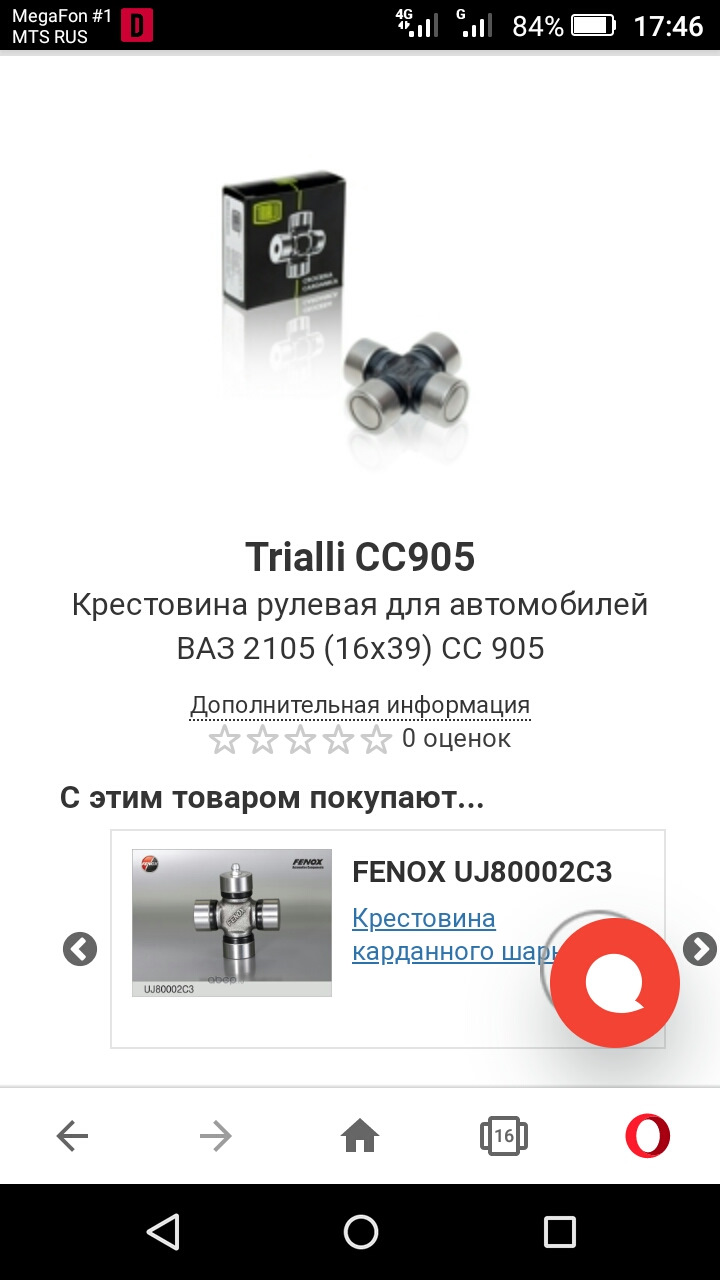Go to browser home page
This screenshot has height=1280, width=720.
click(x=360, y=1135)
